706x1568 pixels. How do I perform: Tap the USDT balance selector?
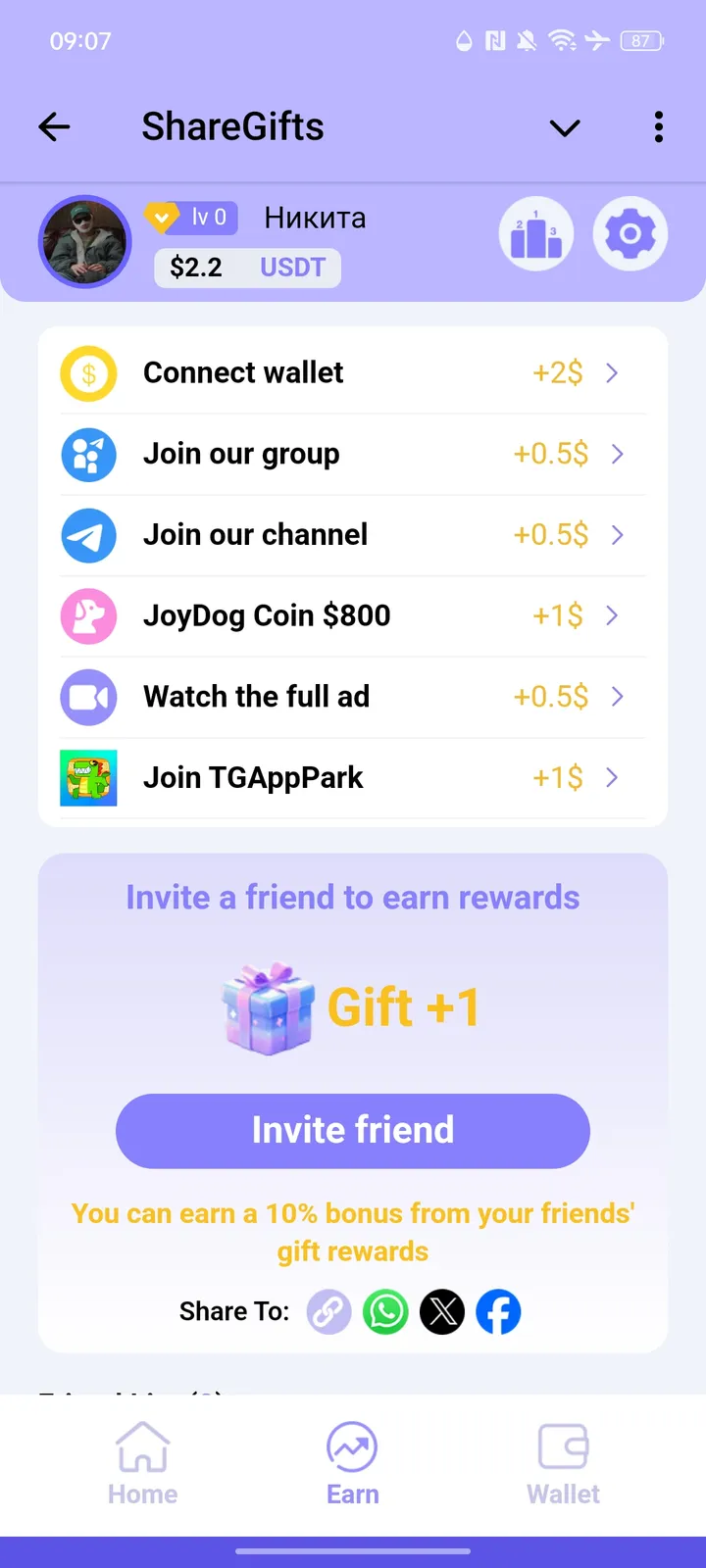(x=246, y=268)
